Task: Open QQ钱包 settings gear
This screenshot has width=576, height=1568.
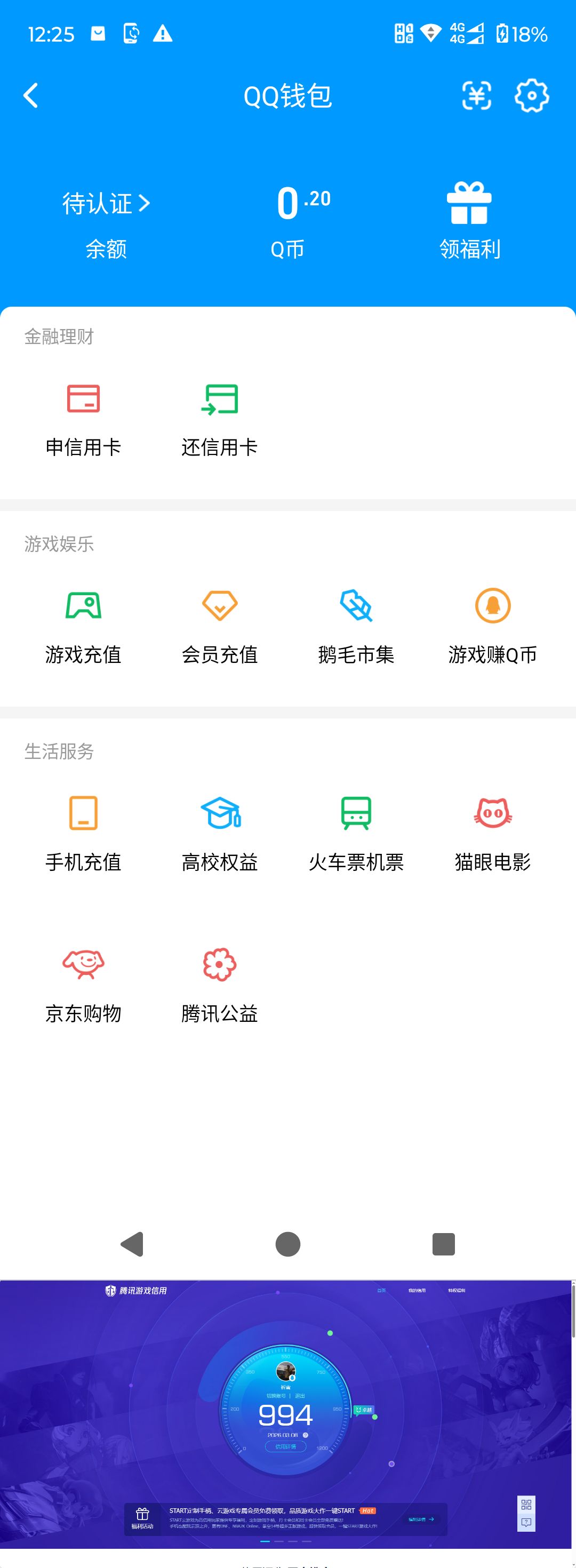Action: (x=532, y=95)
